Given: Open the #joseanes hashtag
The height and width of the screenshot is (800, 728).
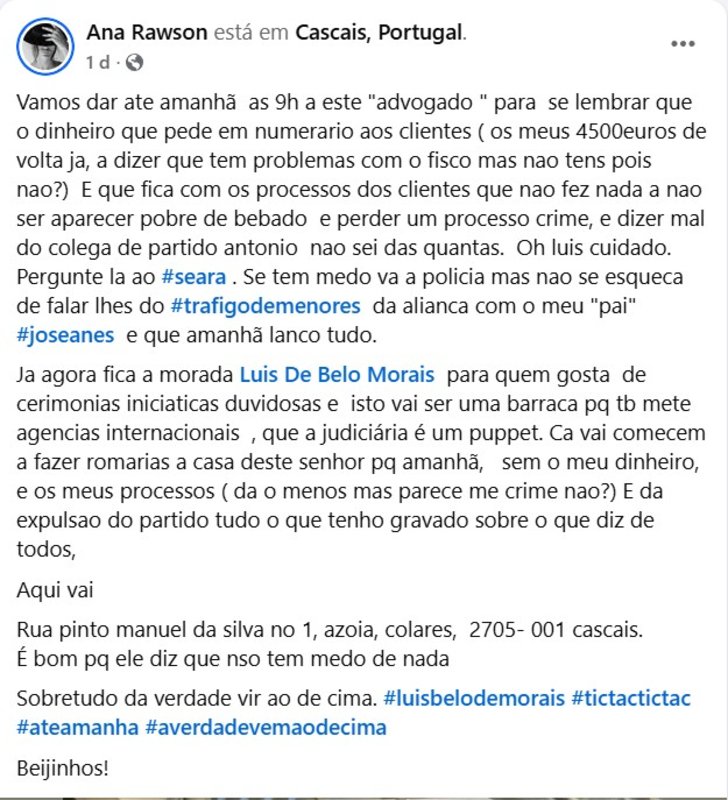Looking at the screenshot, I should tap(65, 335).
